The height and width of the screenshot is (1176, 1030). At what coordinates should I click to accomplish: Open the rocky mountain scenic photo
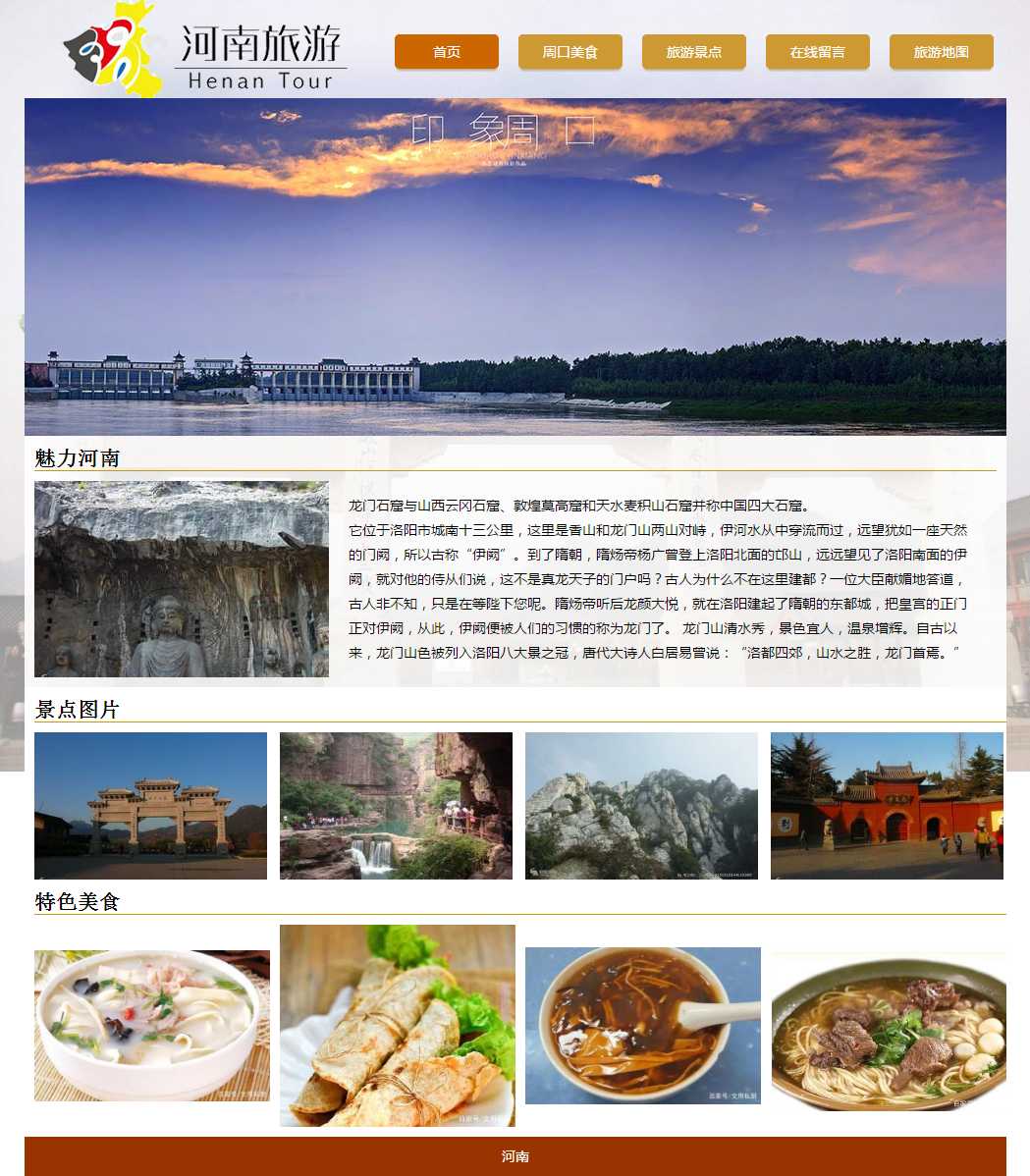pos(641,806)
